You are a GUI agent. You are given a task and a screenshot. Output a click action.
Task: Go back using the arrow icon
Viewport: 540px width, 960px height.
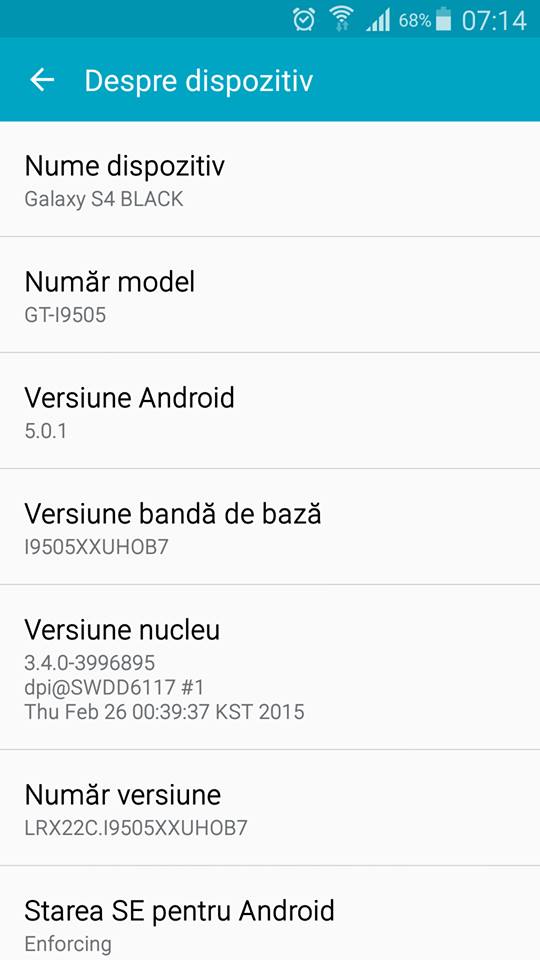[42, 80]
